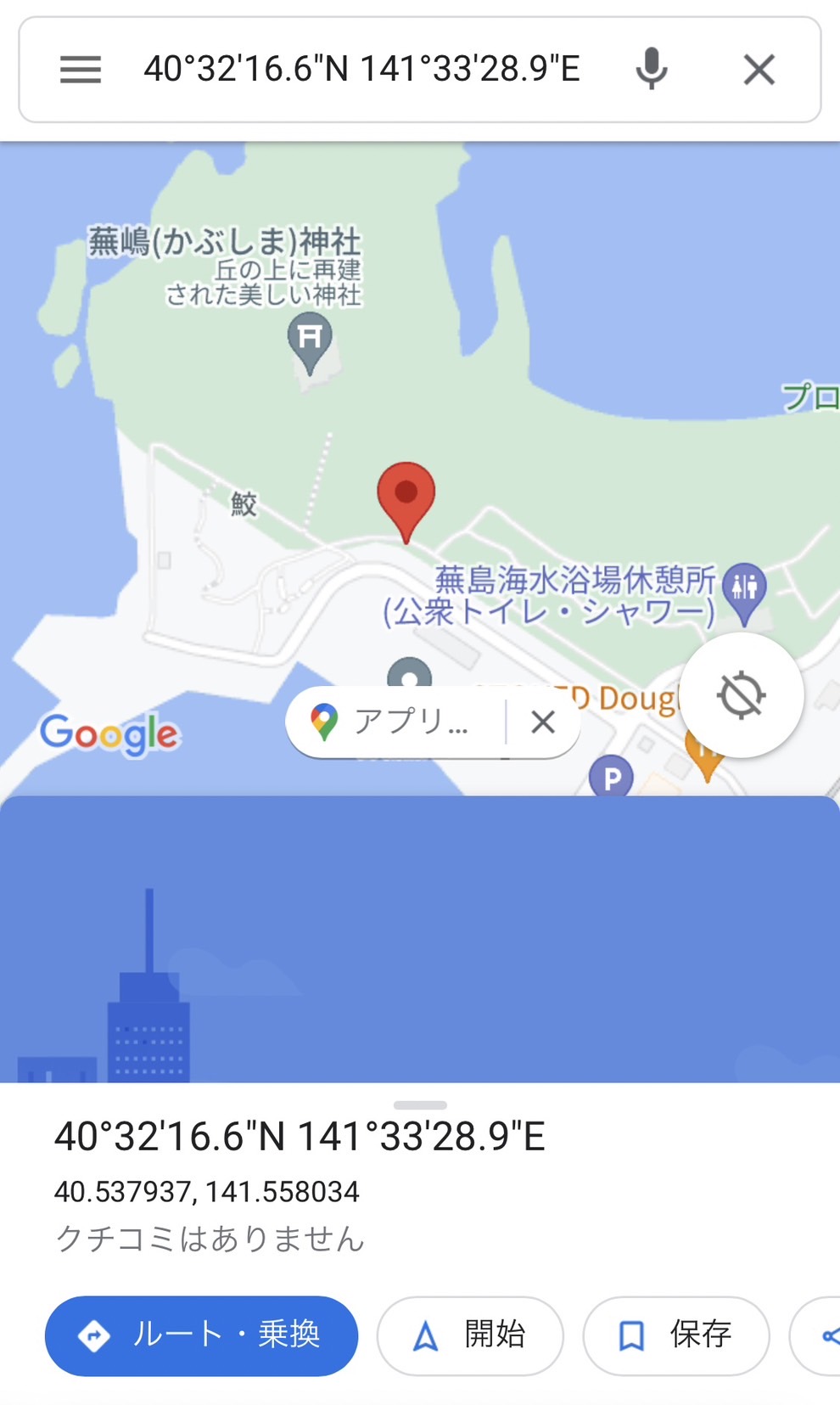Viewport: 840px width, 1405px height.
Task: Open the parking P marker
Action: (x=611, y=776)
